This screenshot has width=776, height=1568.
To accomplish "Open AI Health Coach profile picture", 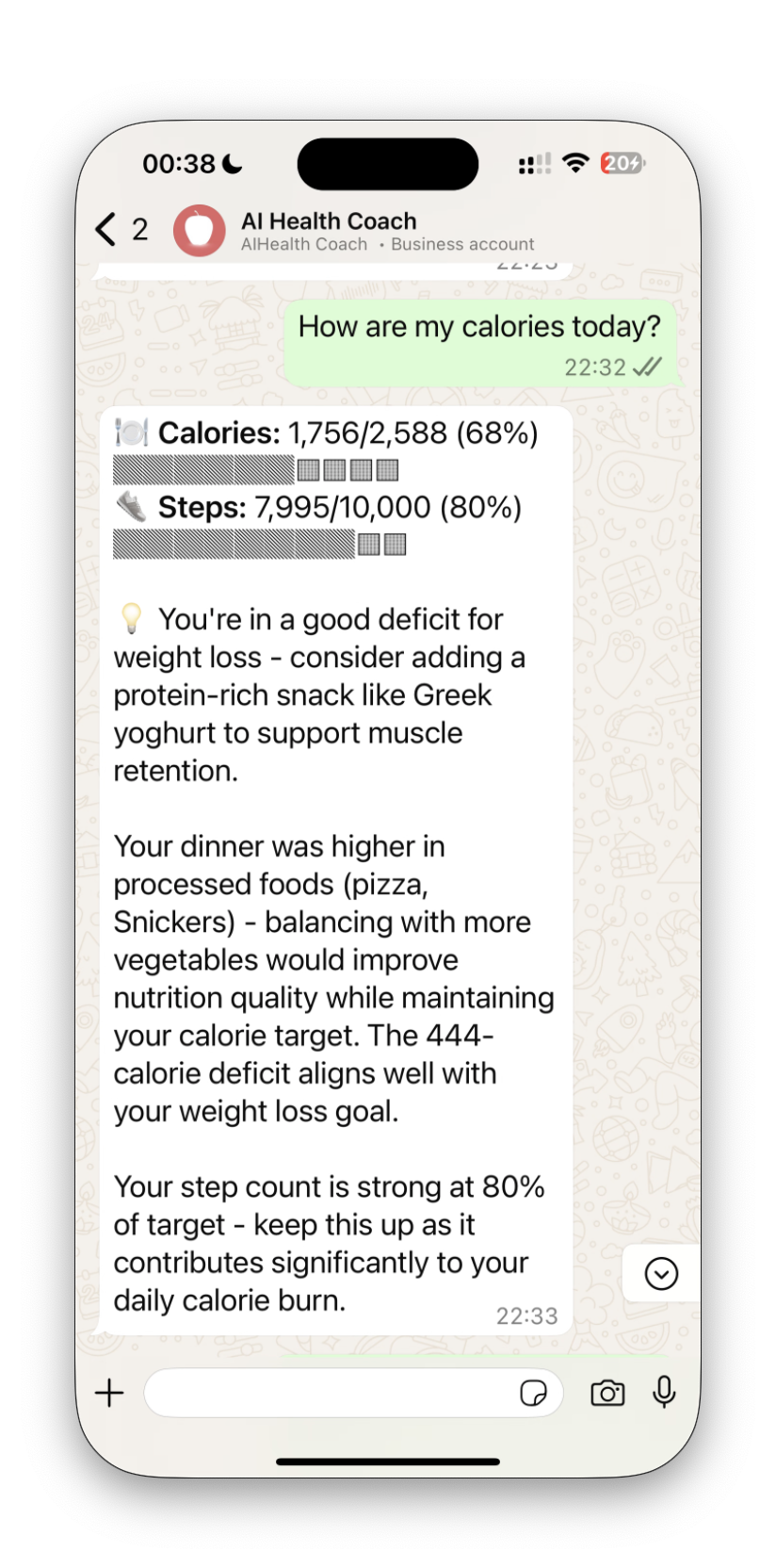I will 200,231.
